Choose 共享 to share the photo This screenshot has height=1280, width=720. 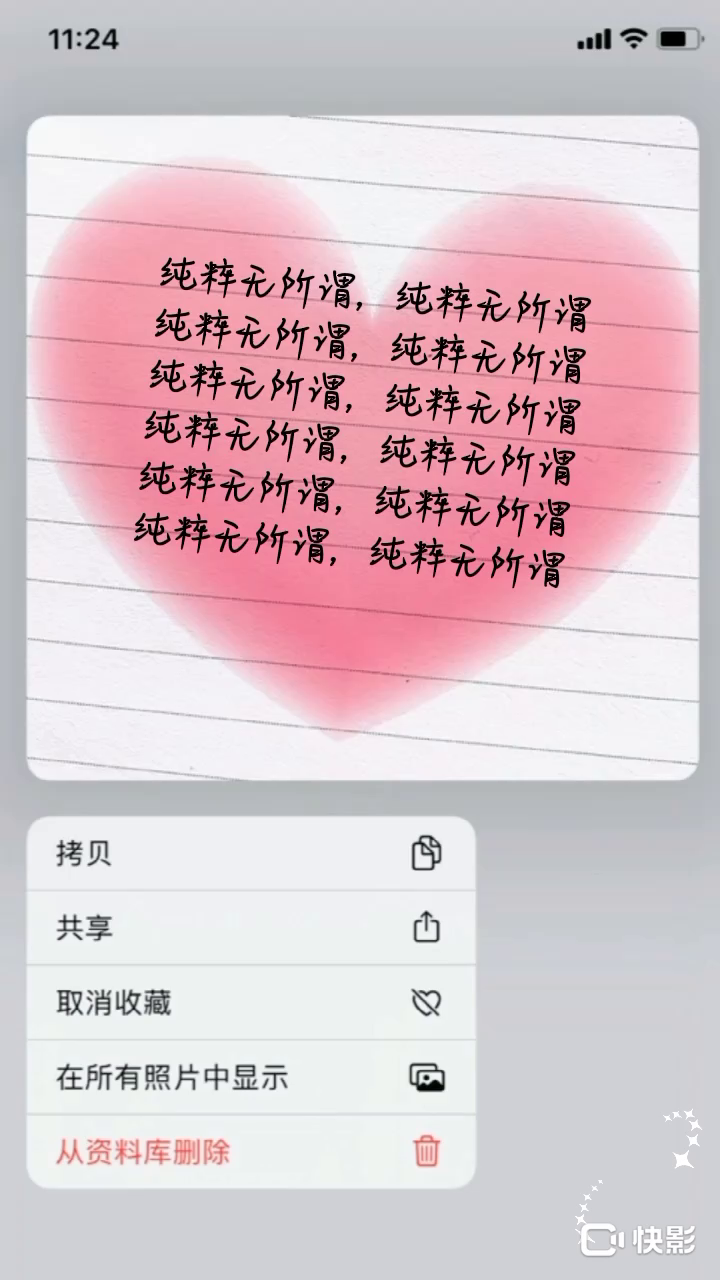250,928
